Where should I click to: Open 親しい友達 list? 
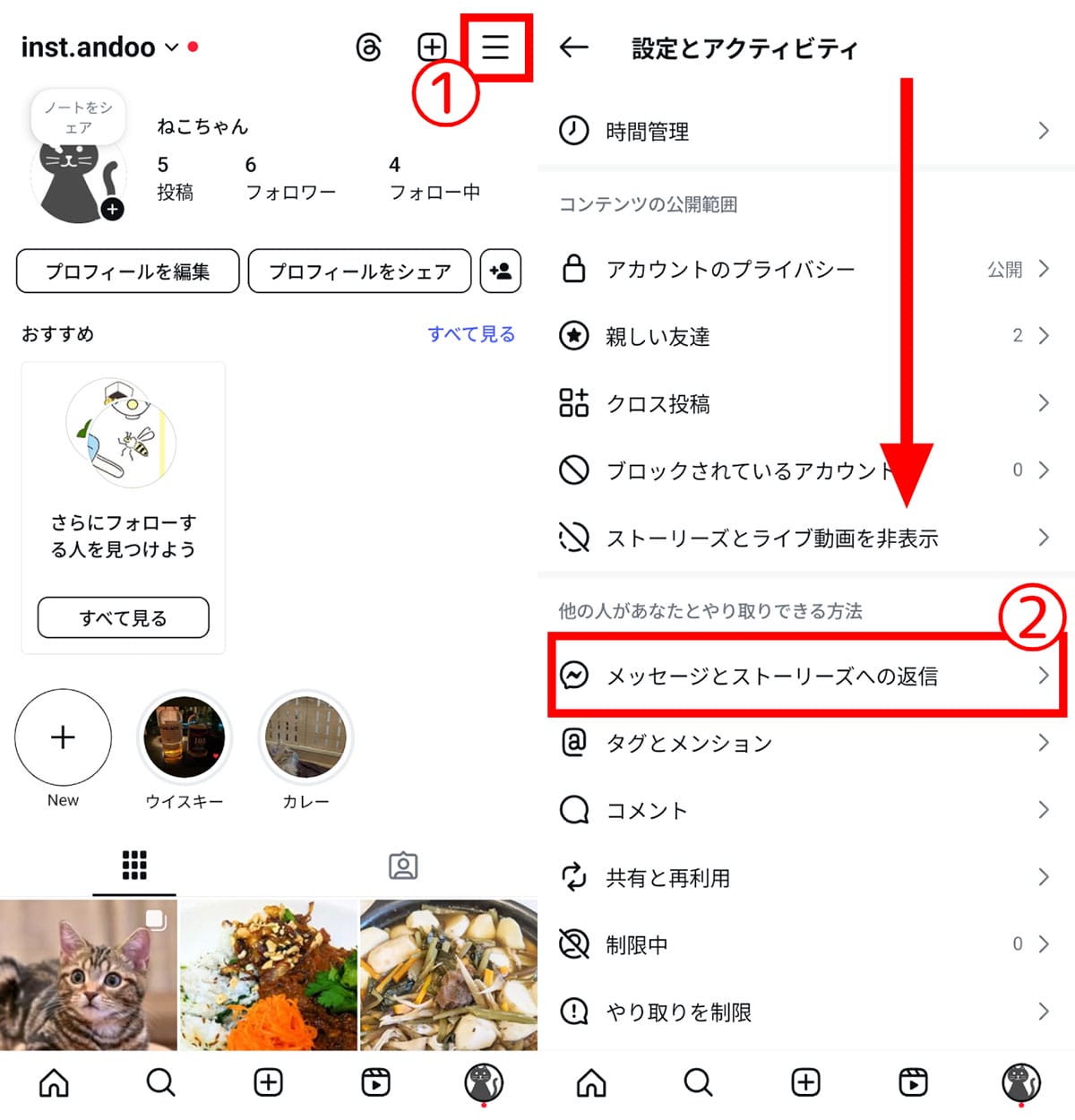click(x=804, y=336)
